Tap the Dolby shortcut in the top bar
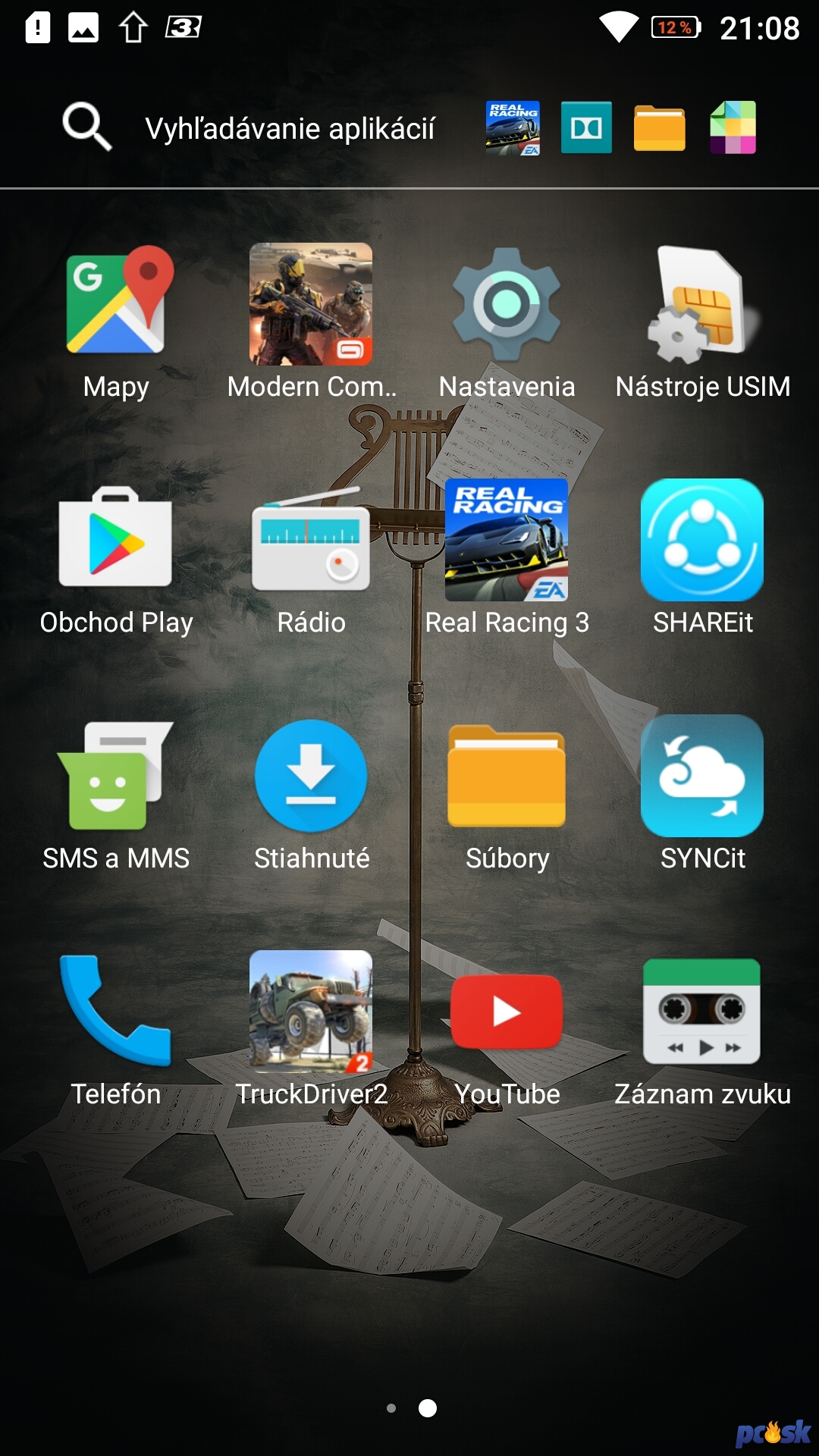Screen dimensions: 819x1456 click(x=586, y=127)
